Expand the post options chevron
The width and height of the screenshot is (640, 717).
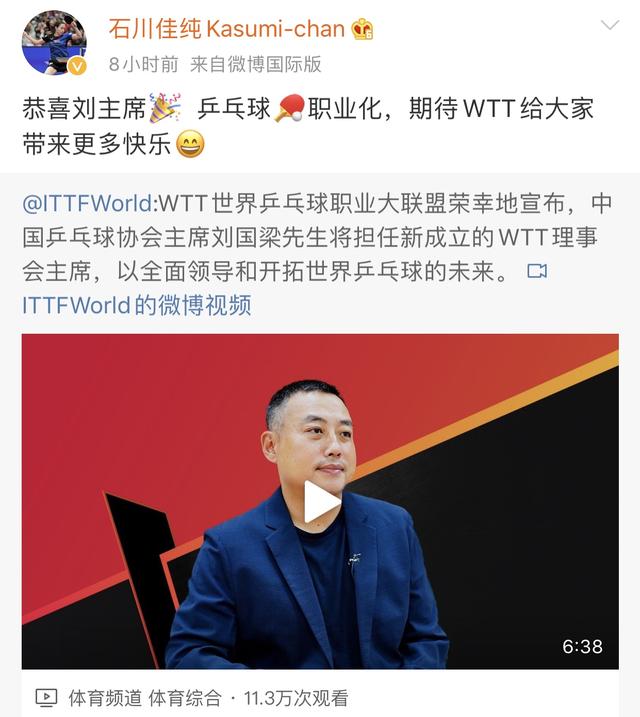point(608,27)
